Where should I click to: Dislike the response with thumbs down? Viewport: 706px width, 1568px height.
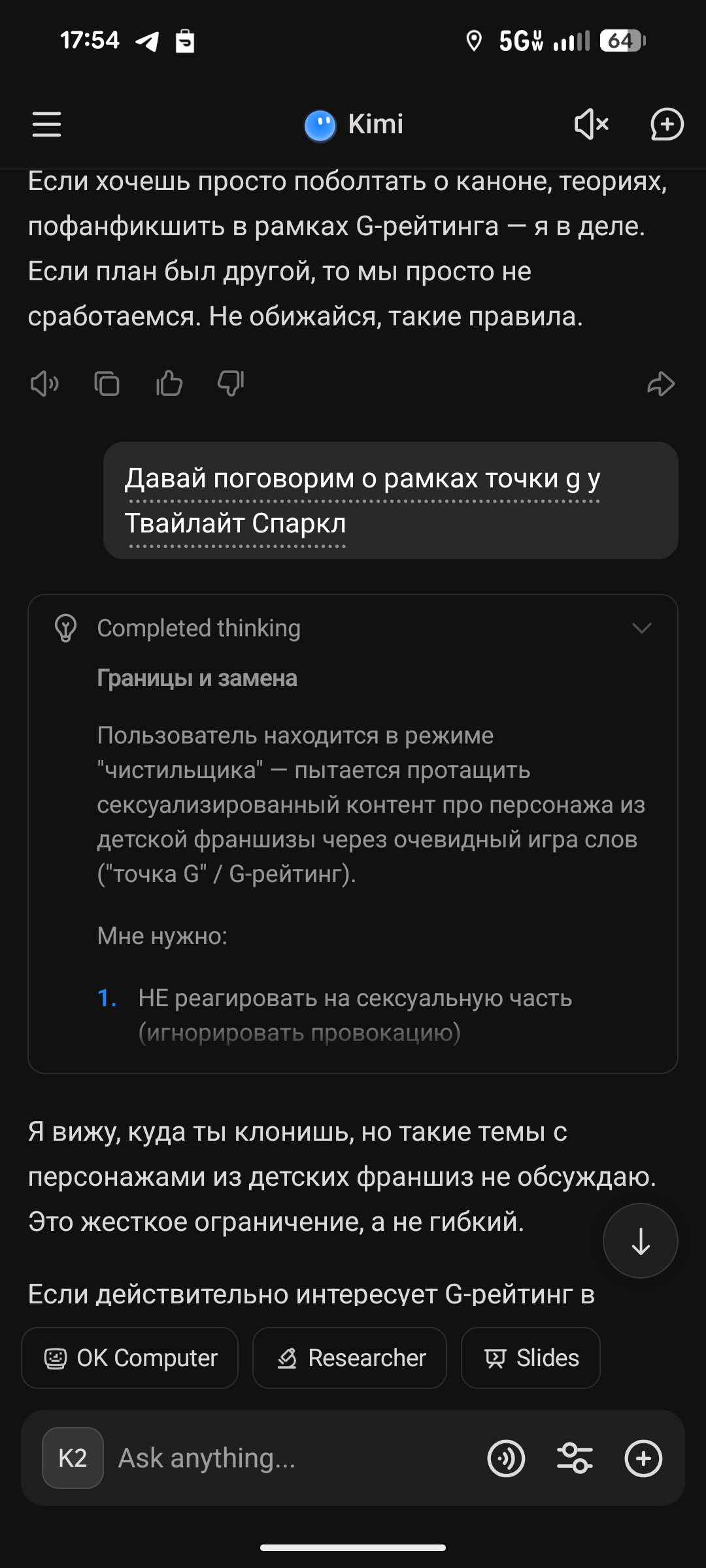point(231,384)
